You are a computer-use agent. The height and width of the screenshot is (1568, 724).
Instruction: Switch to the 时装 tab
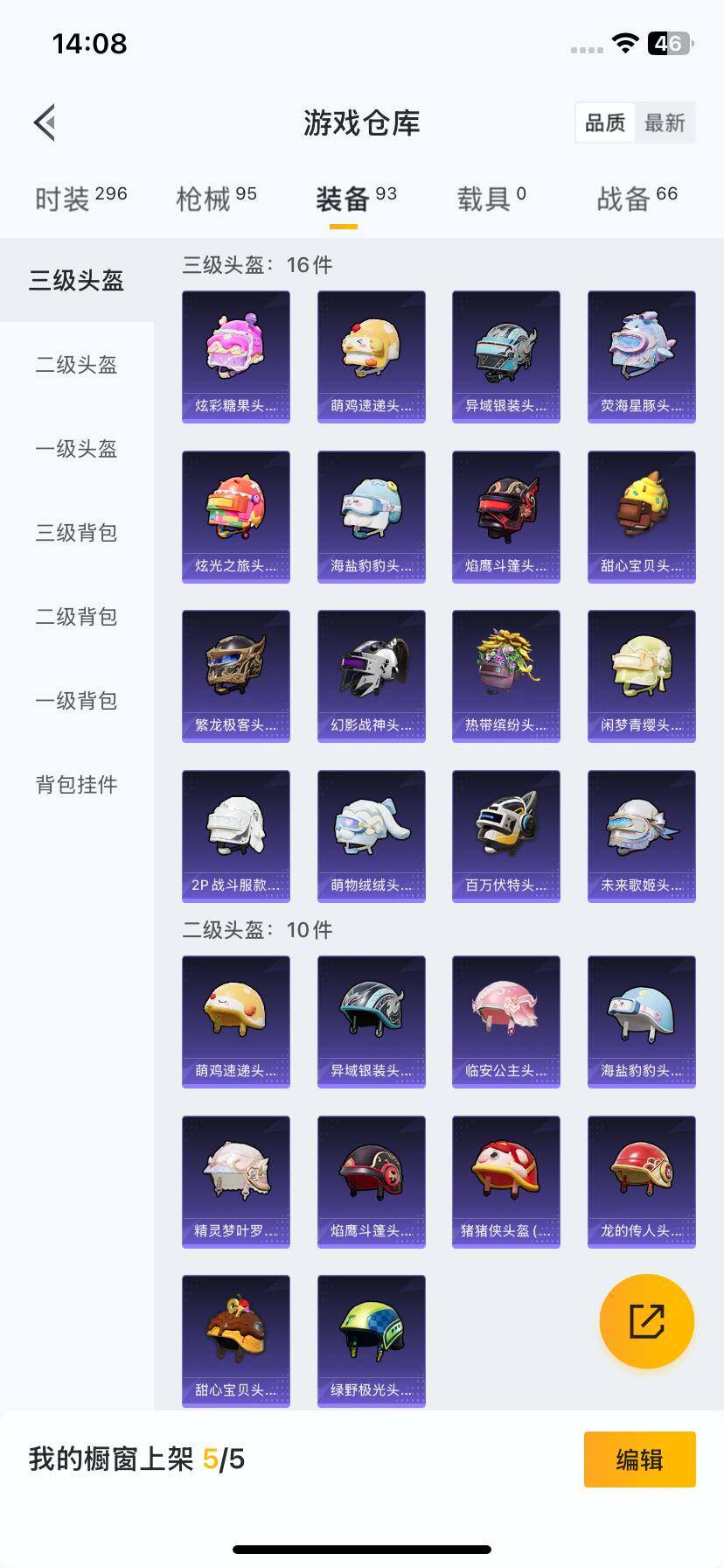click(80, 199)
